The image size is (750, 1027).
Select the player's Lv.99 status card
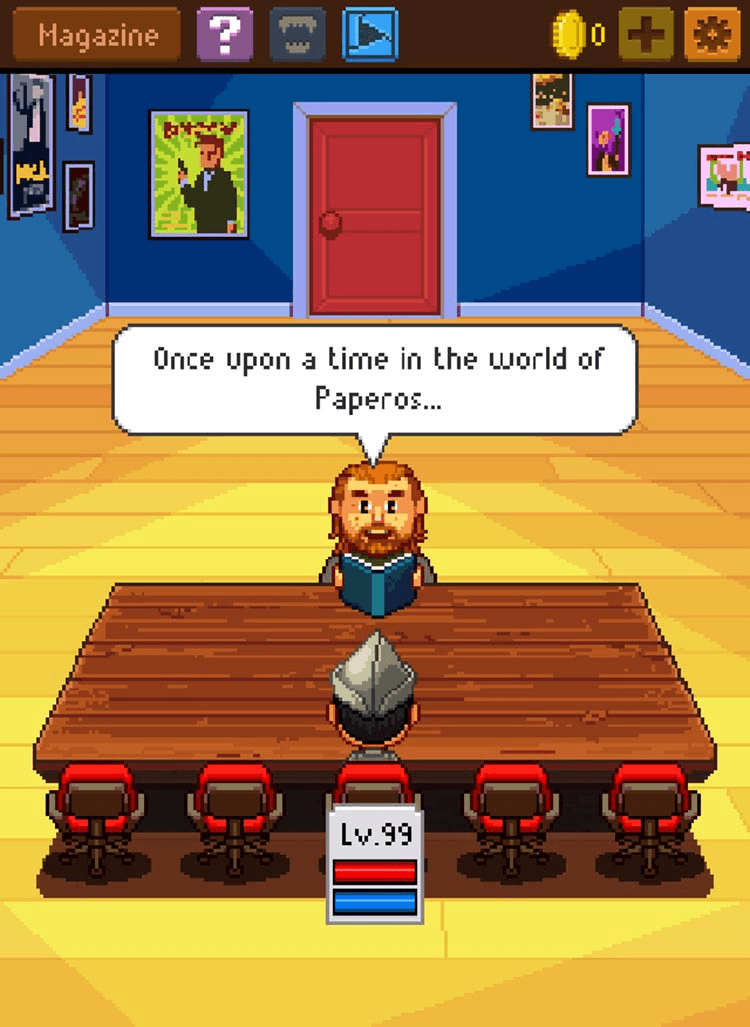[375, 866]
